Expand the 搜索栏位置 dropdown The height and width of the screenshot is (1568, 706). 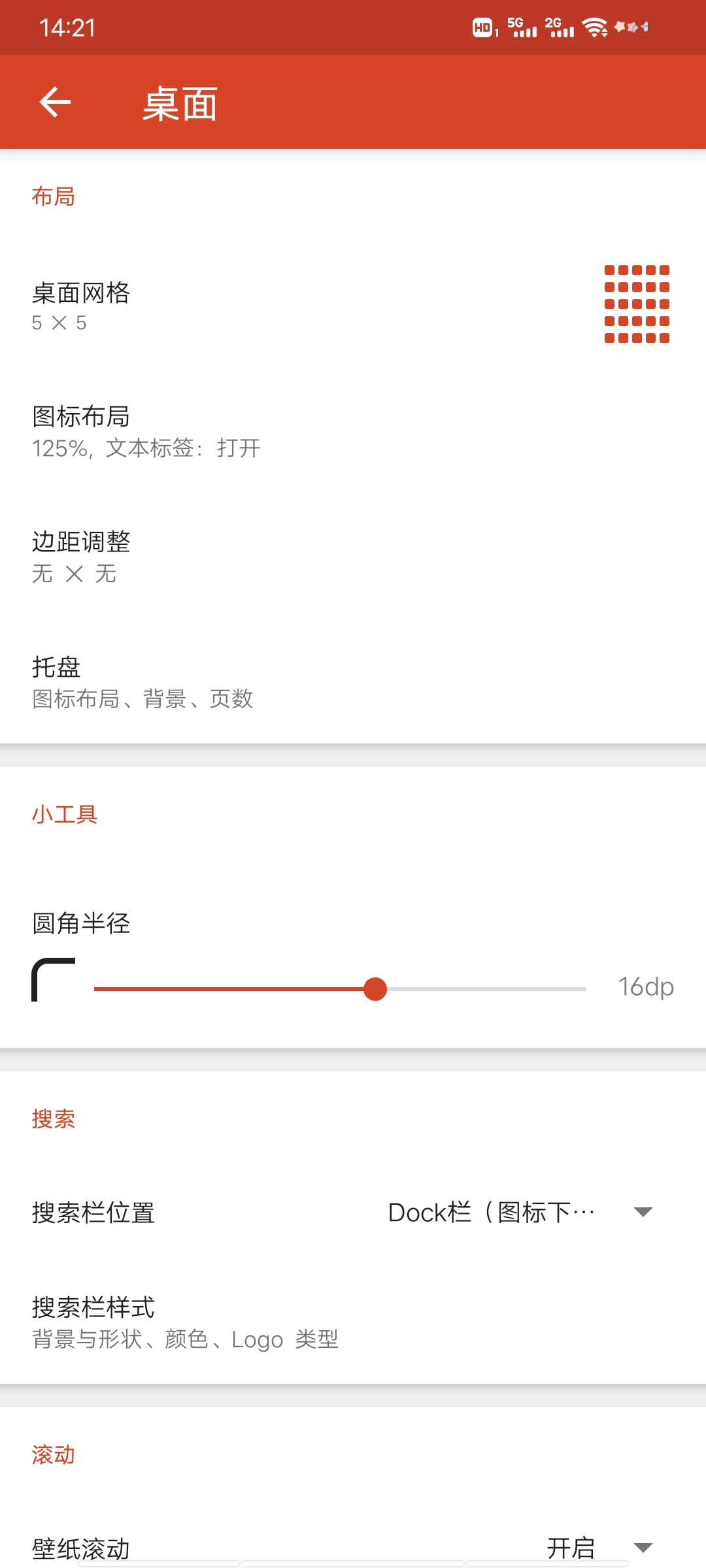[521, 1213]
